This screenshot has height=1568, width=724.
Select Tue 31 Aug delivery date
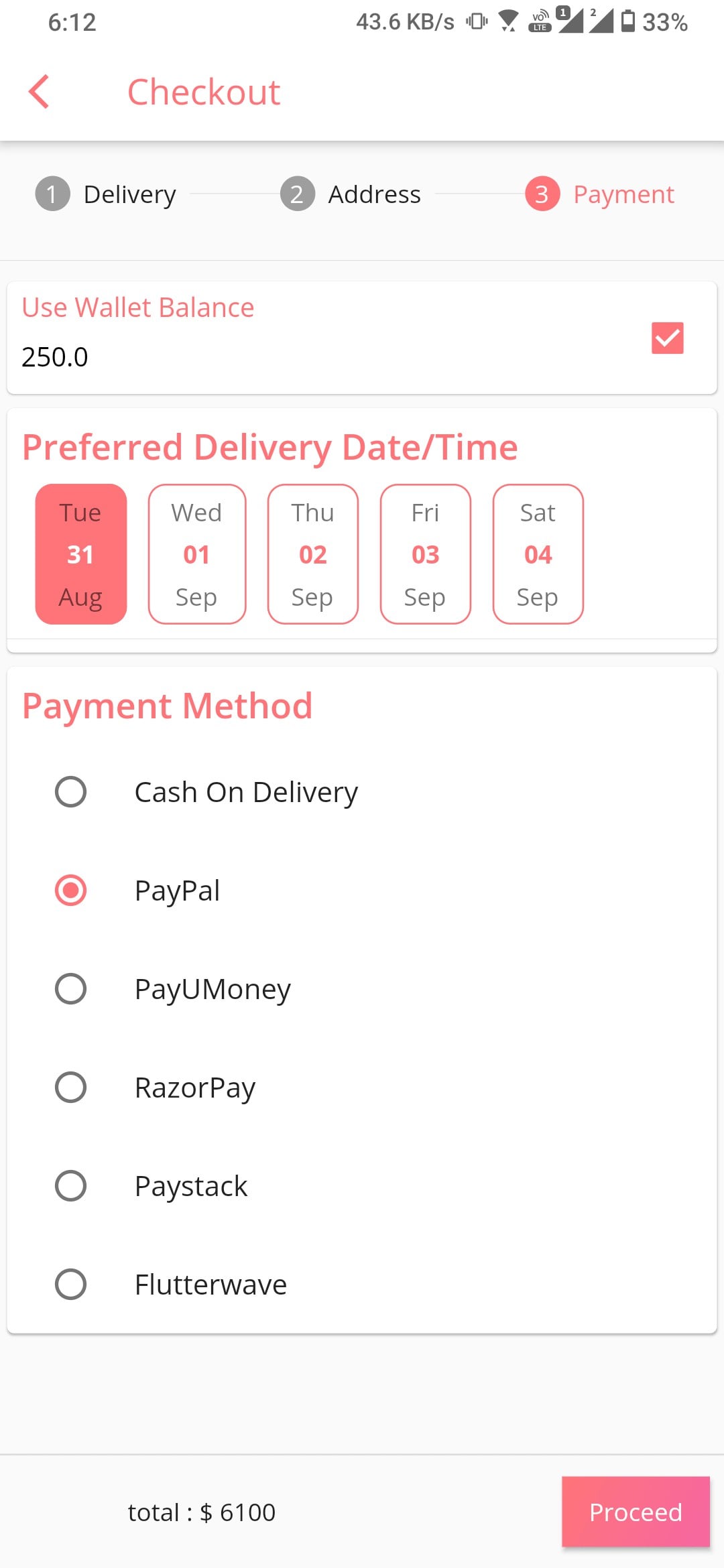click(80, 554)
